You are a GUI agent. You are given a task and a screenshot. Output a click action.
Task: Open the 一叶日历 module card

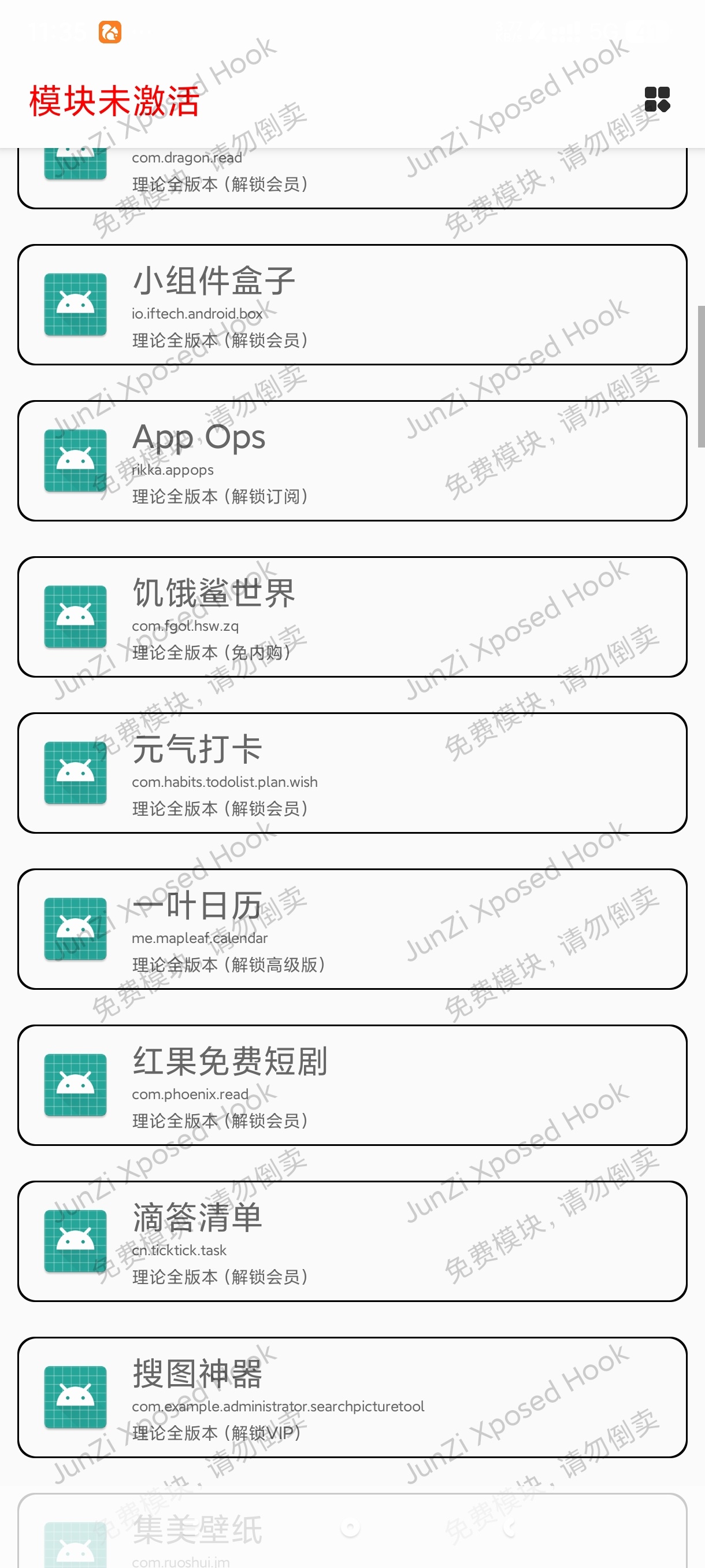click(x=352, y=929)
